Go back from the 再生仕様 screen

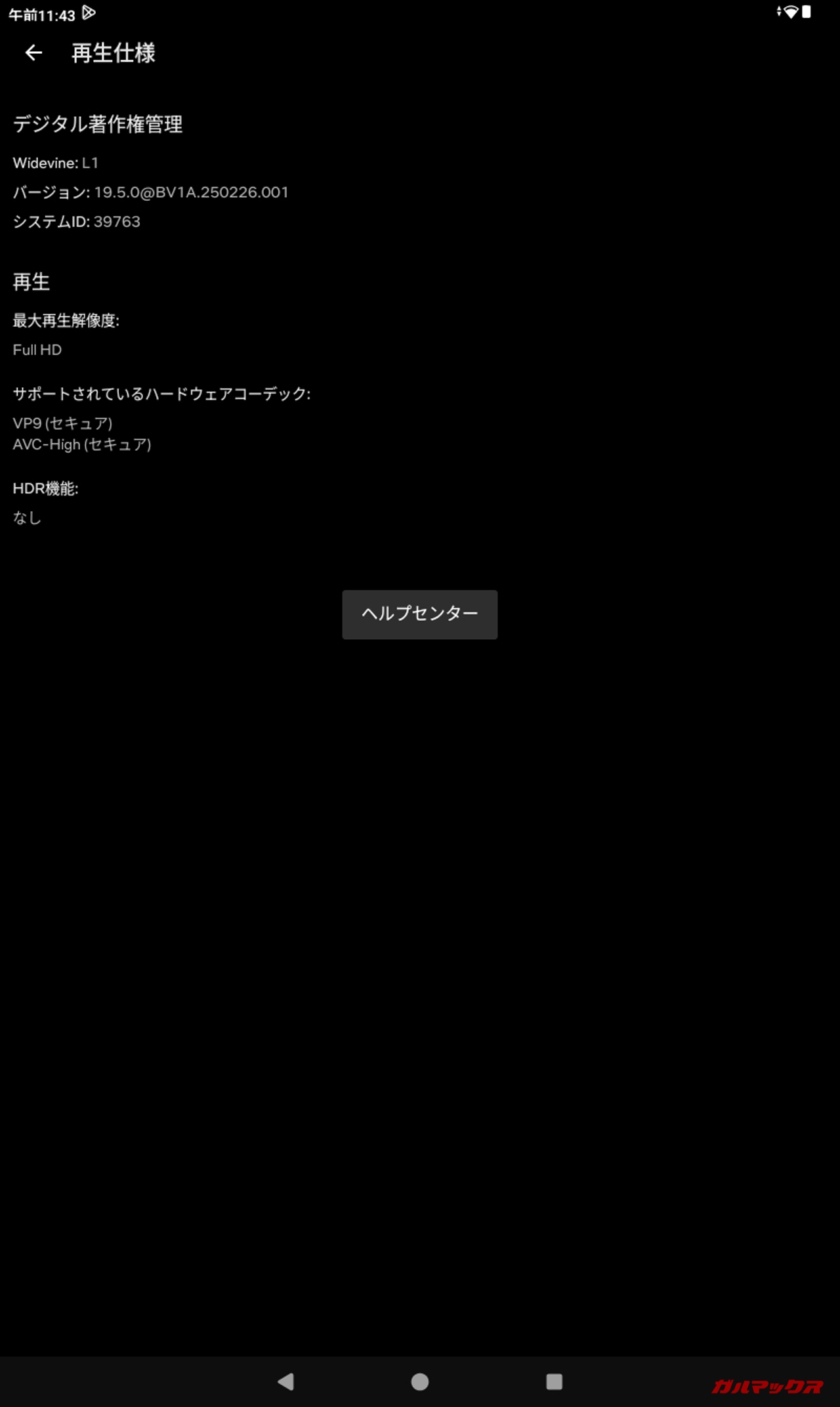(x=33, y=52)
